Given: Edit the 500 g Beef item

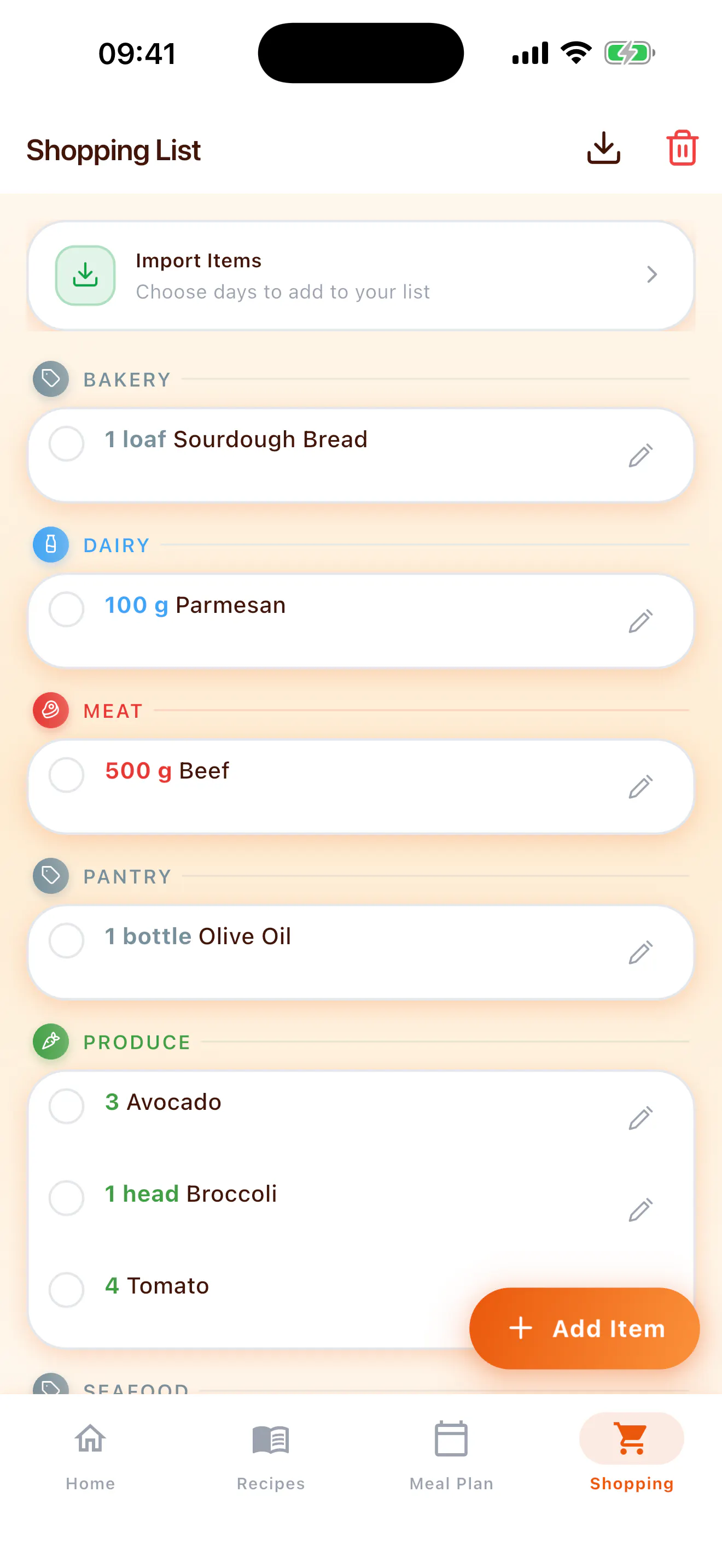Looking at the screenshot, I should pos(641,786).
